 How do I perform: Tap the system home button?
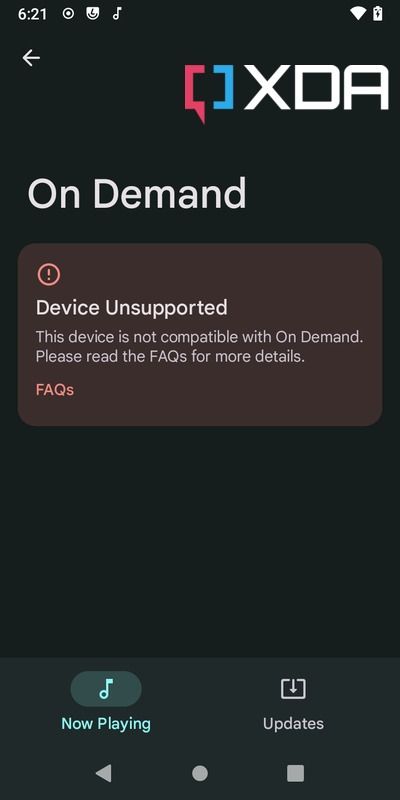click(x=200, y=773)
